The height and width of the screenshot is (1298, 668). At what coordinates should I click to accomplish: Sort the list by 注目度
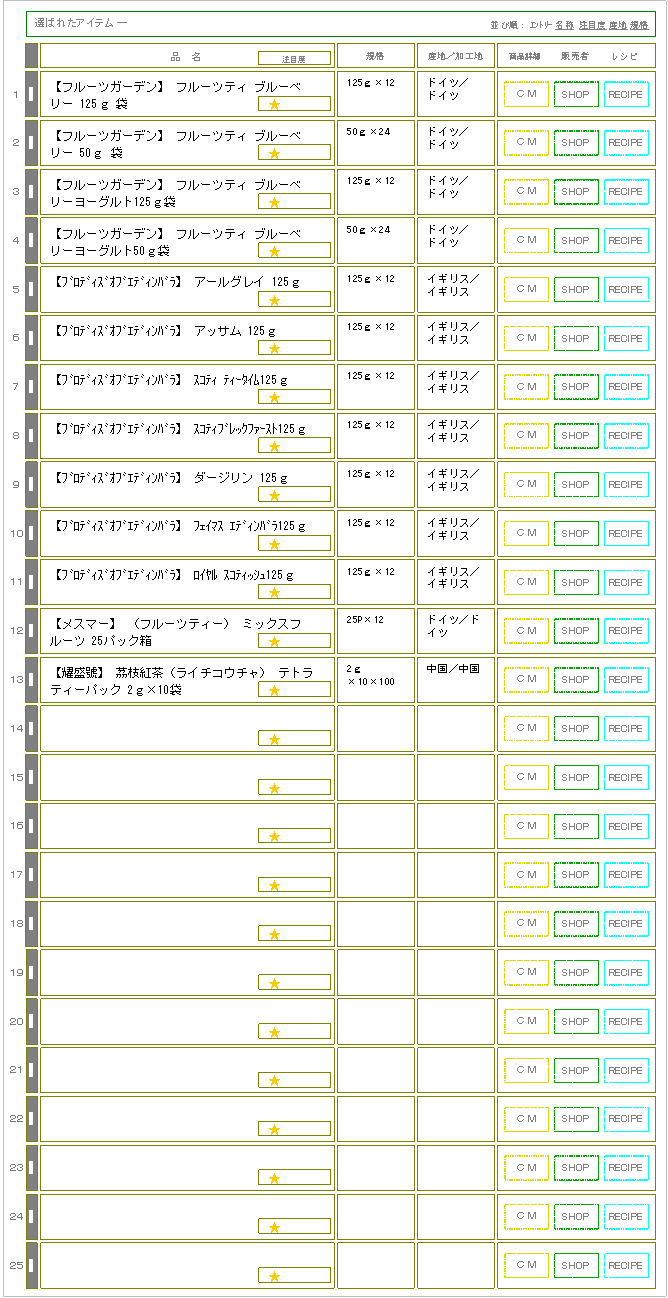(x=591, y=24)
